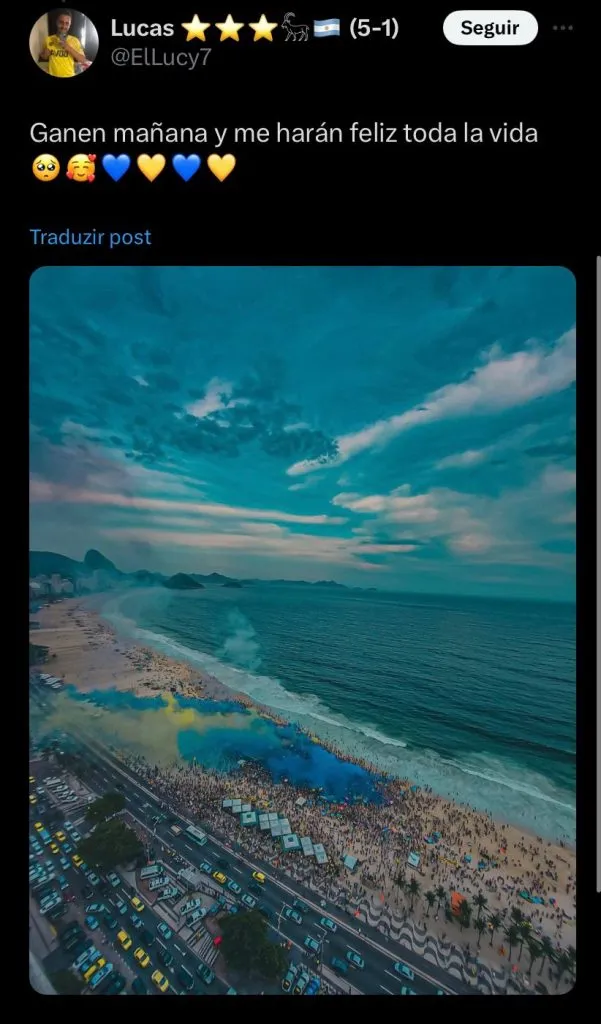601x1024 pixels.
Task: Open the post overflow menu
Action: 563,28
